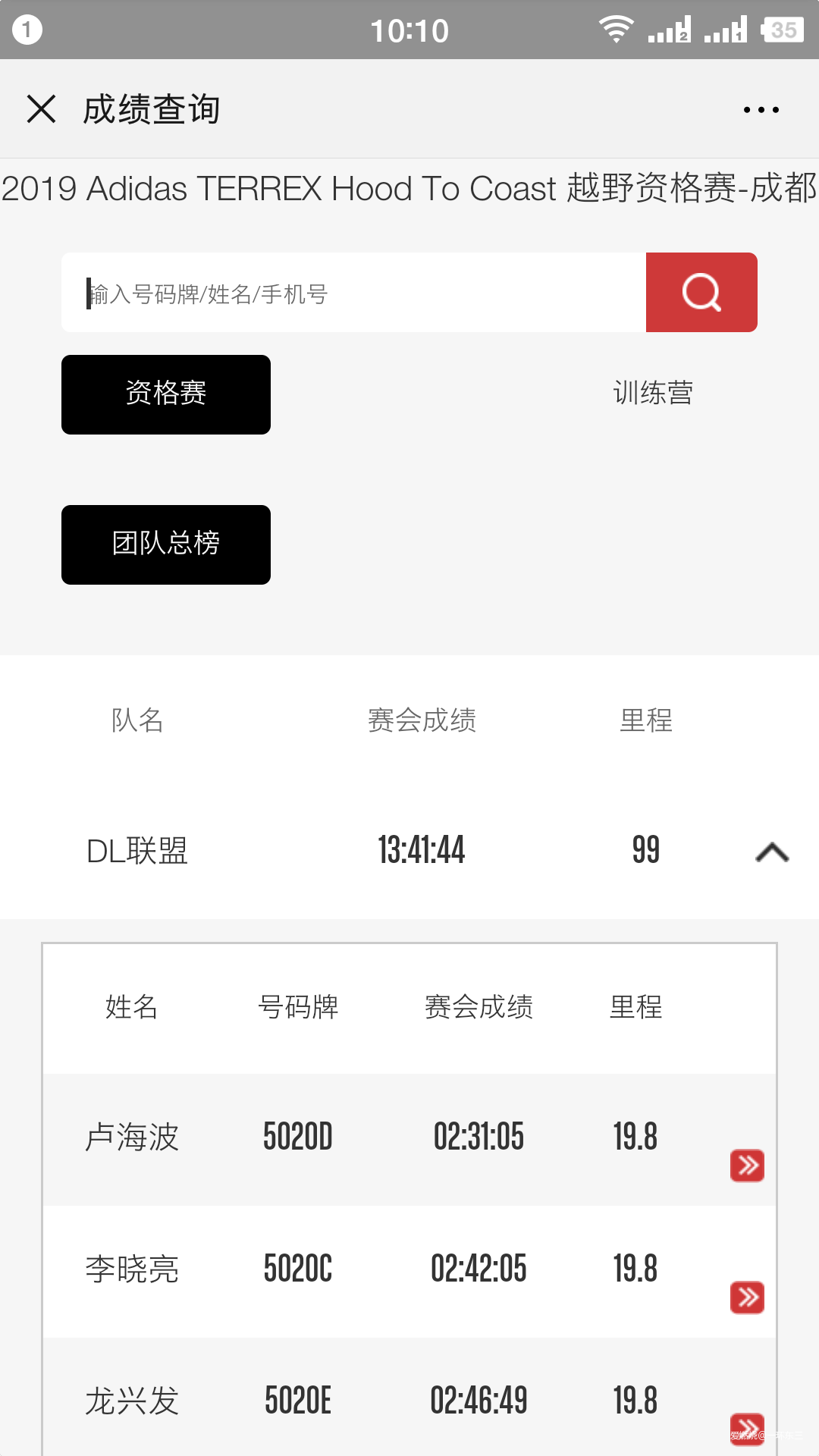
Task: Open the three-dot more options menu
Action: 761,108
